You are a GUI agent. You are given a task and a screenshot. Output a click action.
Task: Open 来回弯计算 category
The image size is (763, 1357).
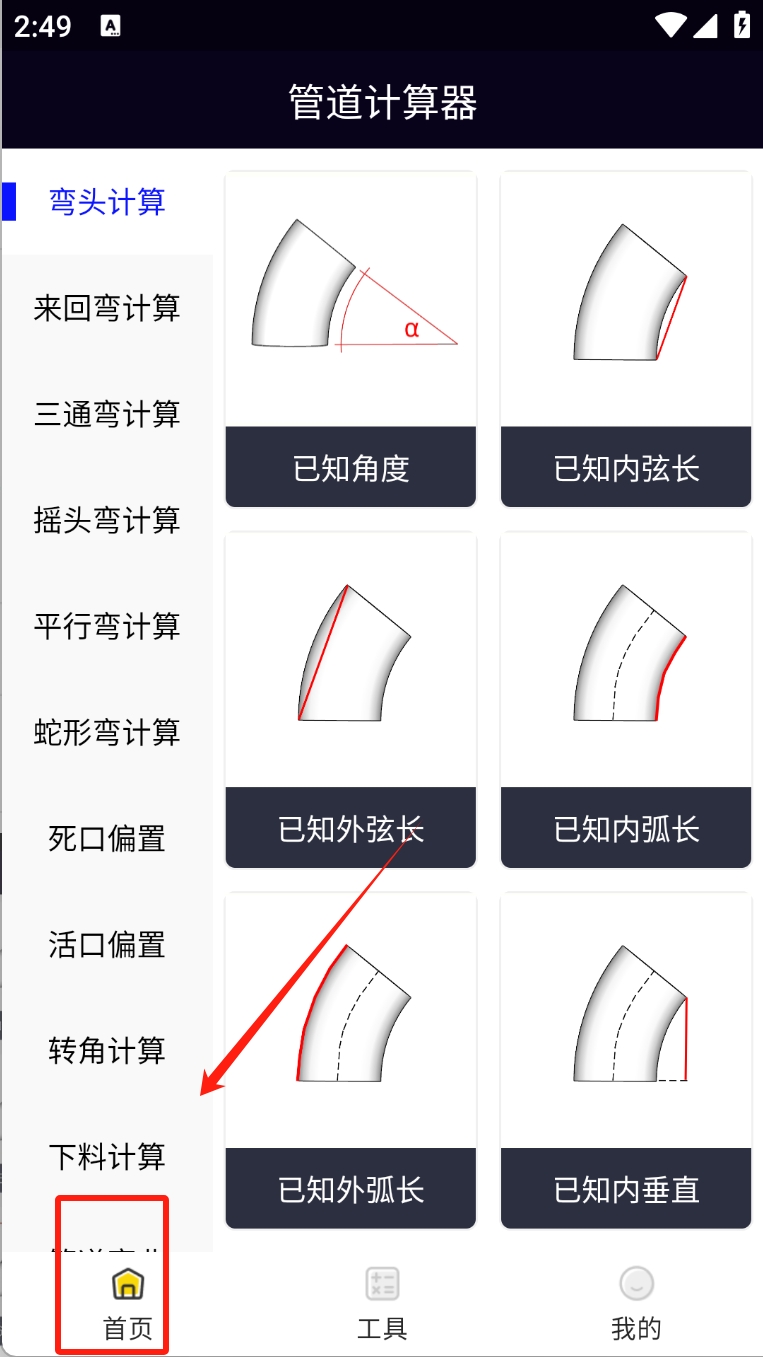(x=107, y=308)
